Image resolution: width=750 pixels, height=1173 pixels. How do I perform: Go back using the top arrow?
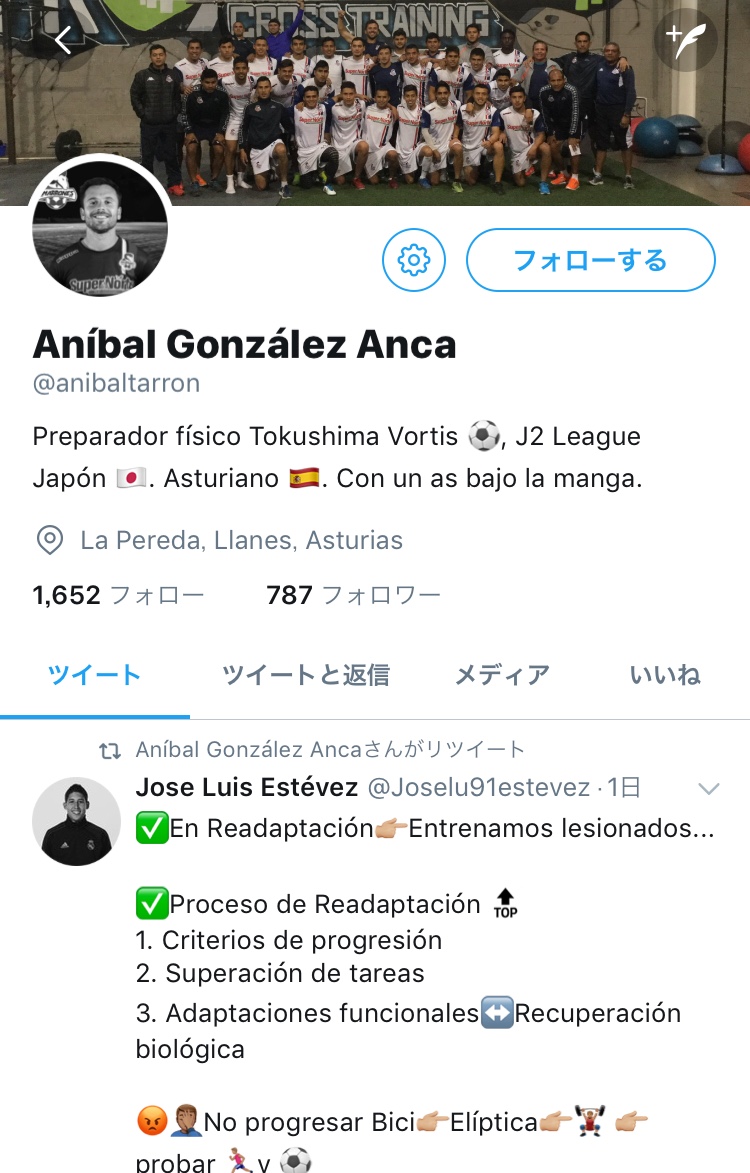pyautogui.click(x=64, y=40)
